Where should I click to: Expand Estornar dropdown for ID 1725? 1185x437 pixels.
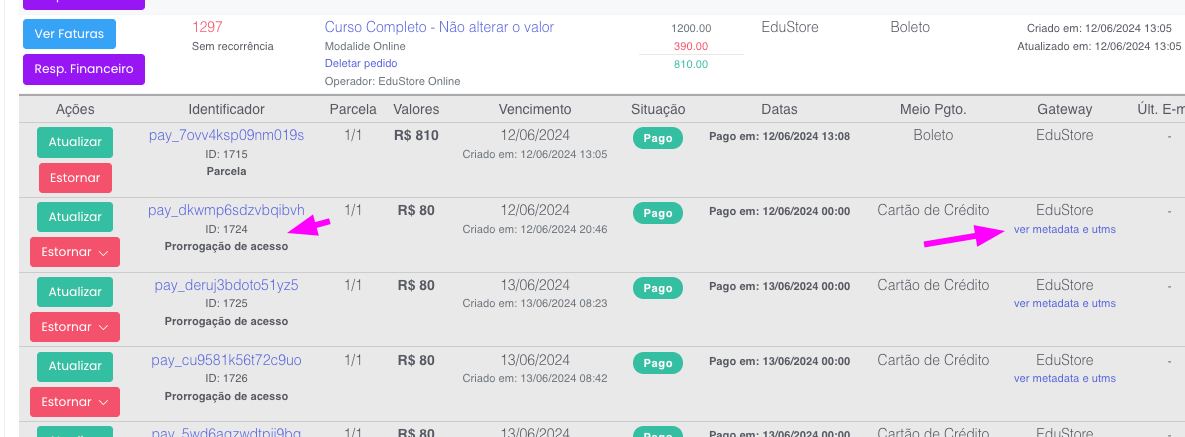[75, 327]
